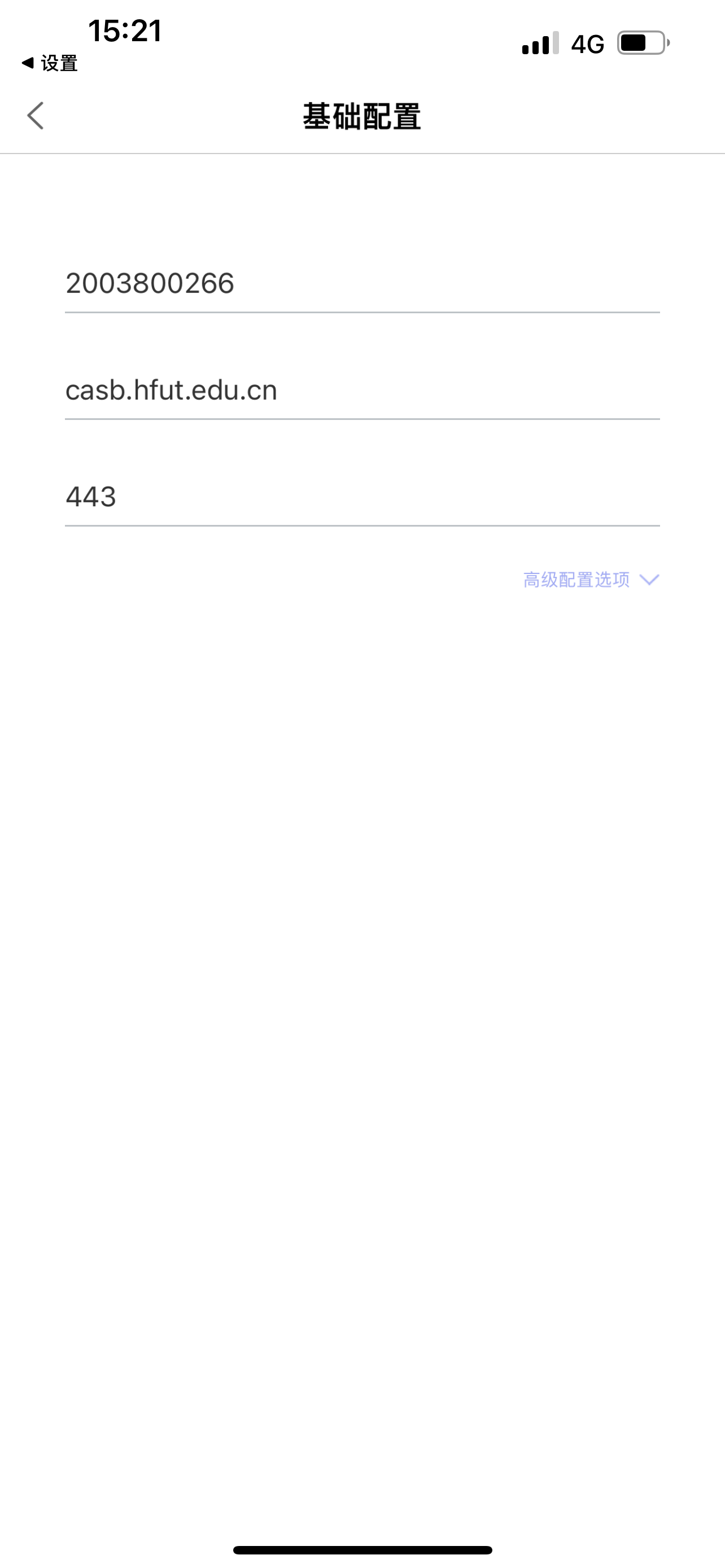This screenshot has height=1568, width=725.
Task: Edit the 2003800266 field
Action: [x=361, y=284]
